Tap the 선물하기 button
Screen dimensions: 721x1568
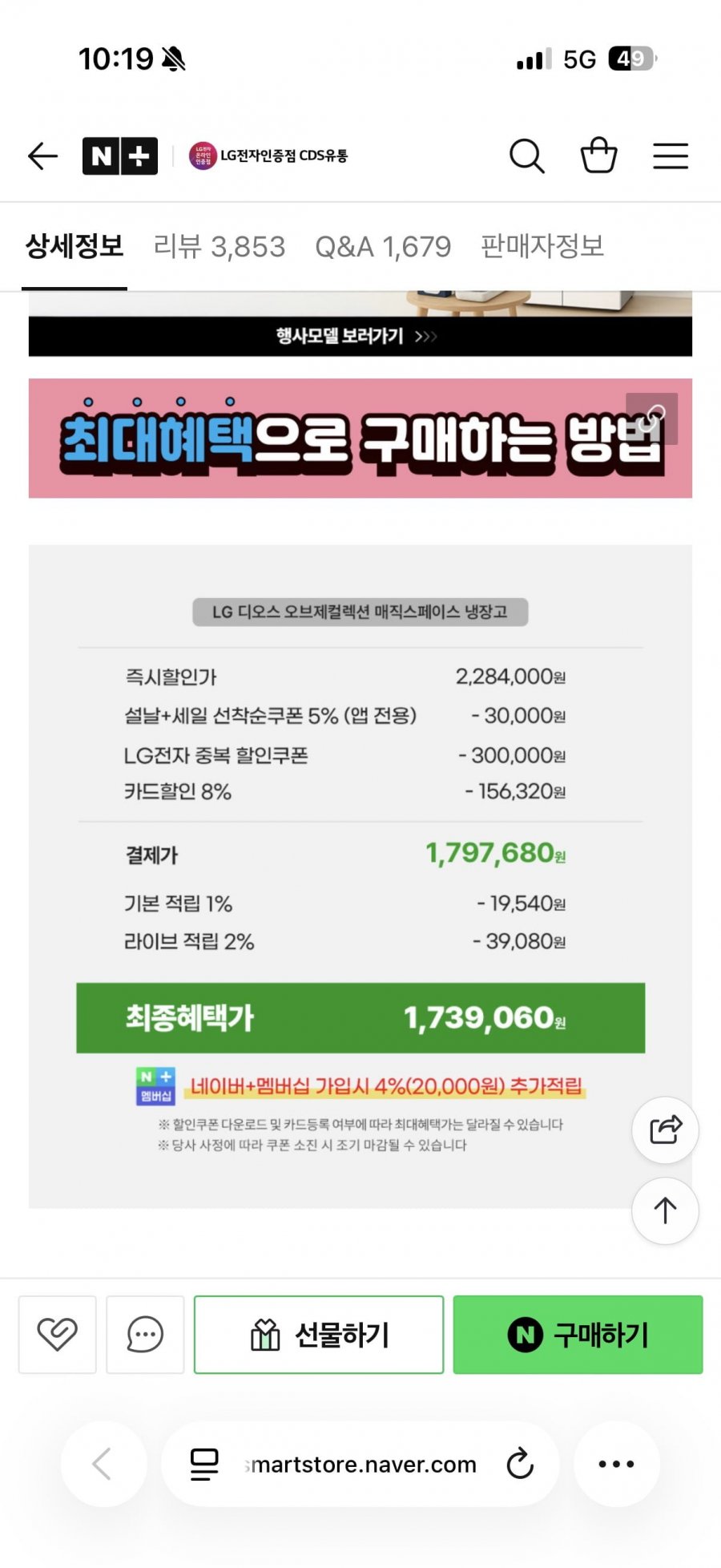319,1335
